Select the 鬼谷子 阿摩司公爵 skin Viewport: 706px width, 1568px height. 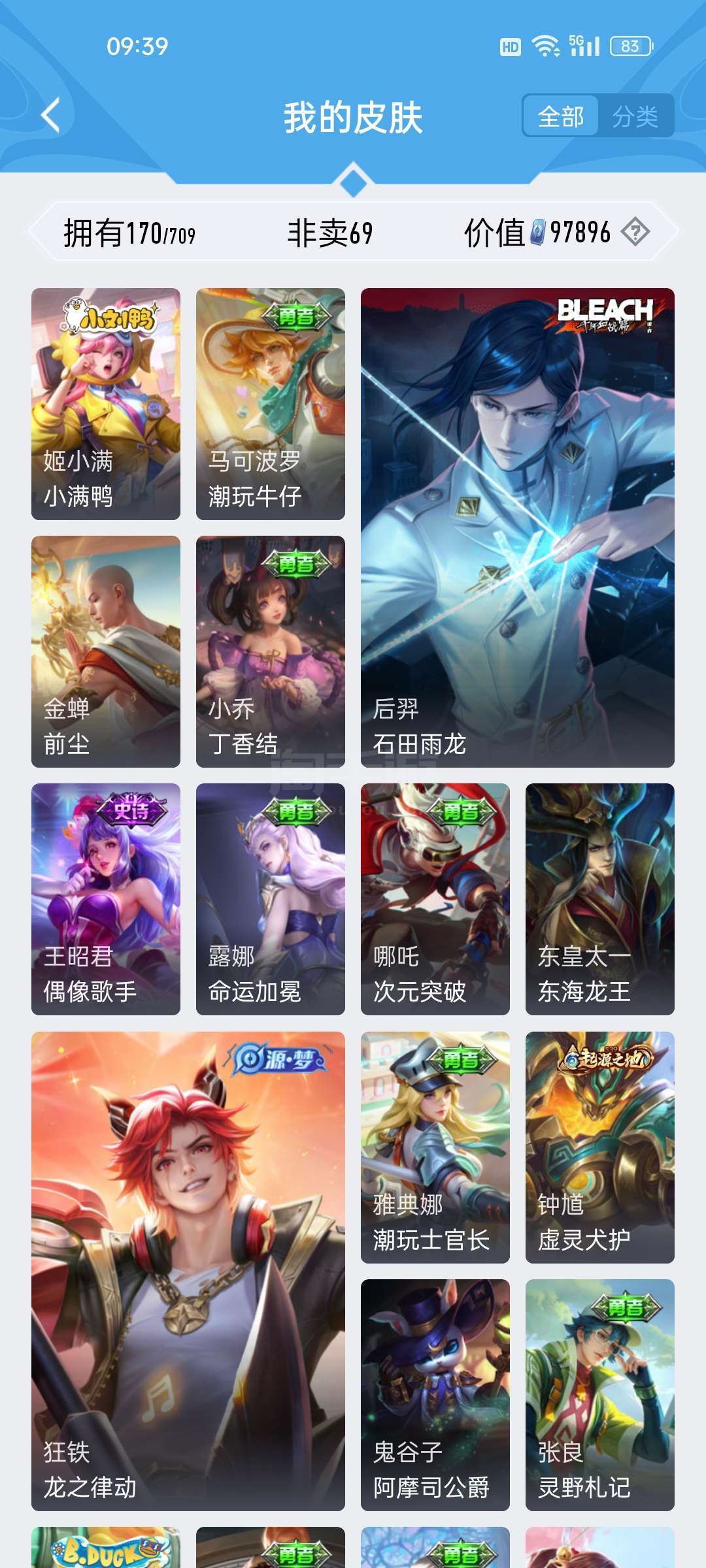(435, 1395)
